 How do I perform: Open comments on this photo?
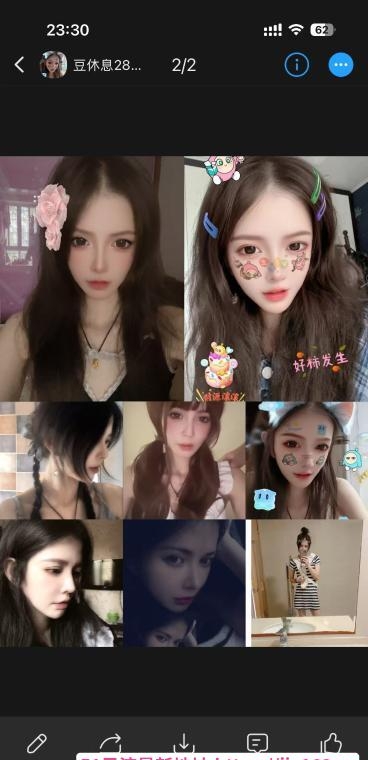coord(257,743)
